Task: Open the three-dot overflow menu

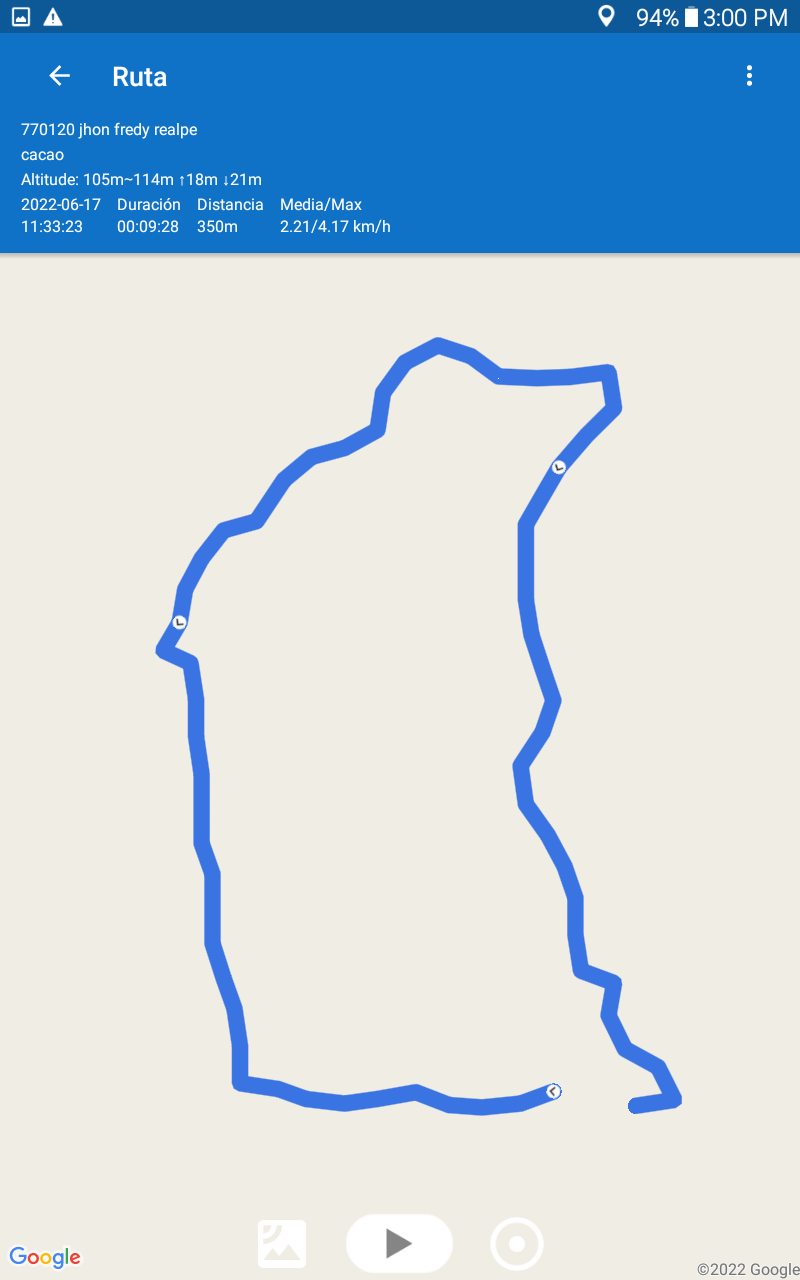Action: click(x=749, y=76)
